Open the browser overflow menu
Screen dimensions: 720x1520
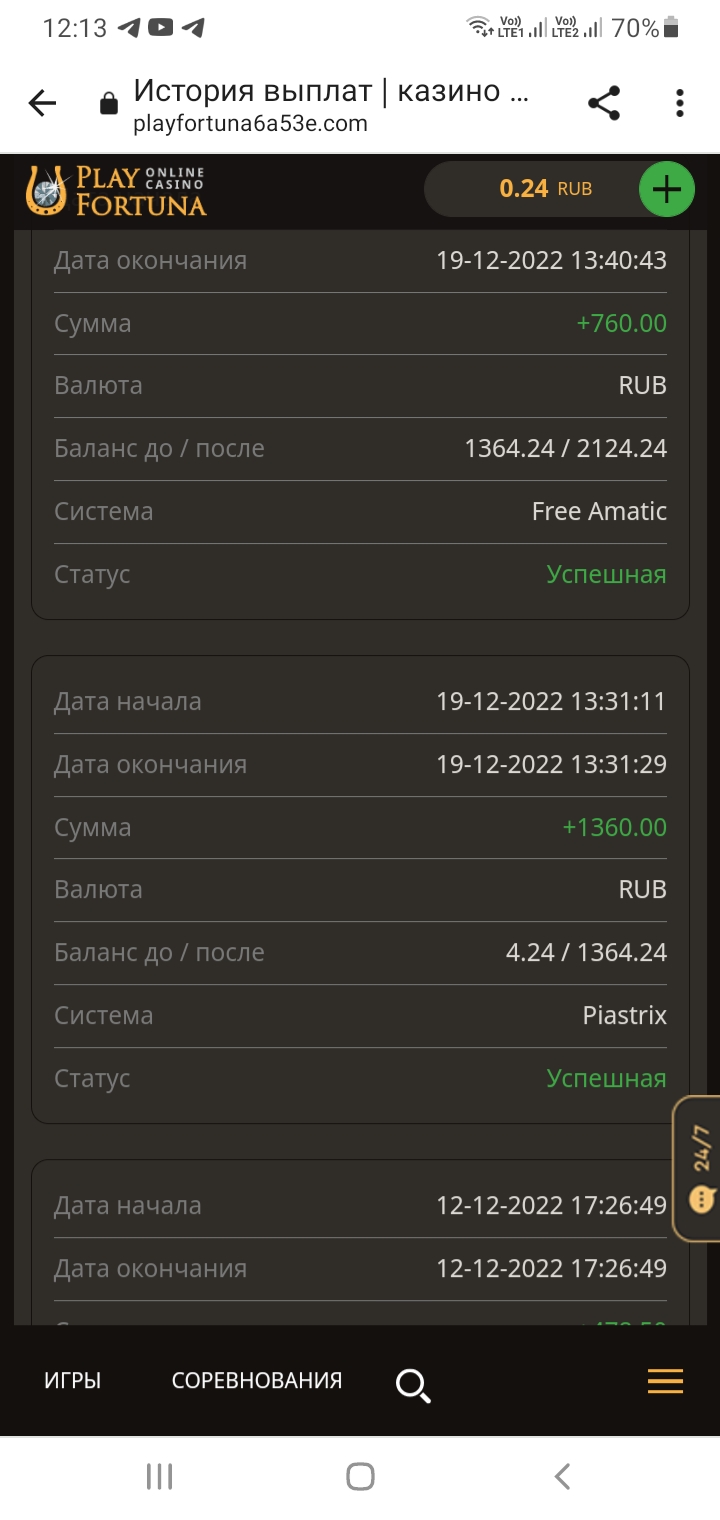pos(680,103)
